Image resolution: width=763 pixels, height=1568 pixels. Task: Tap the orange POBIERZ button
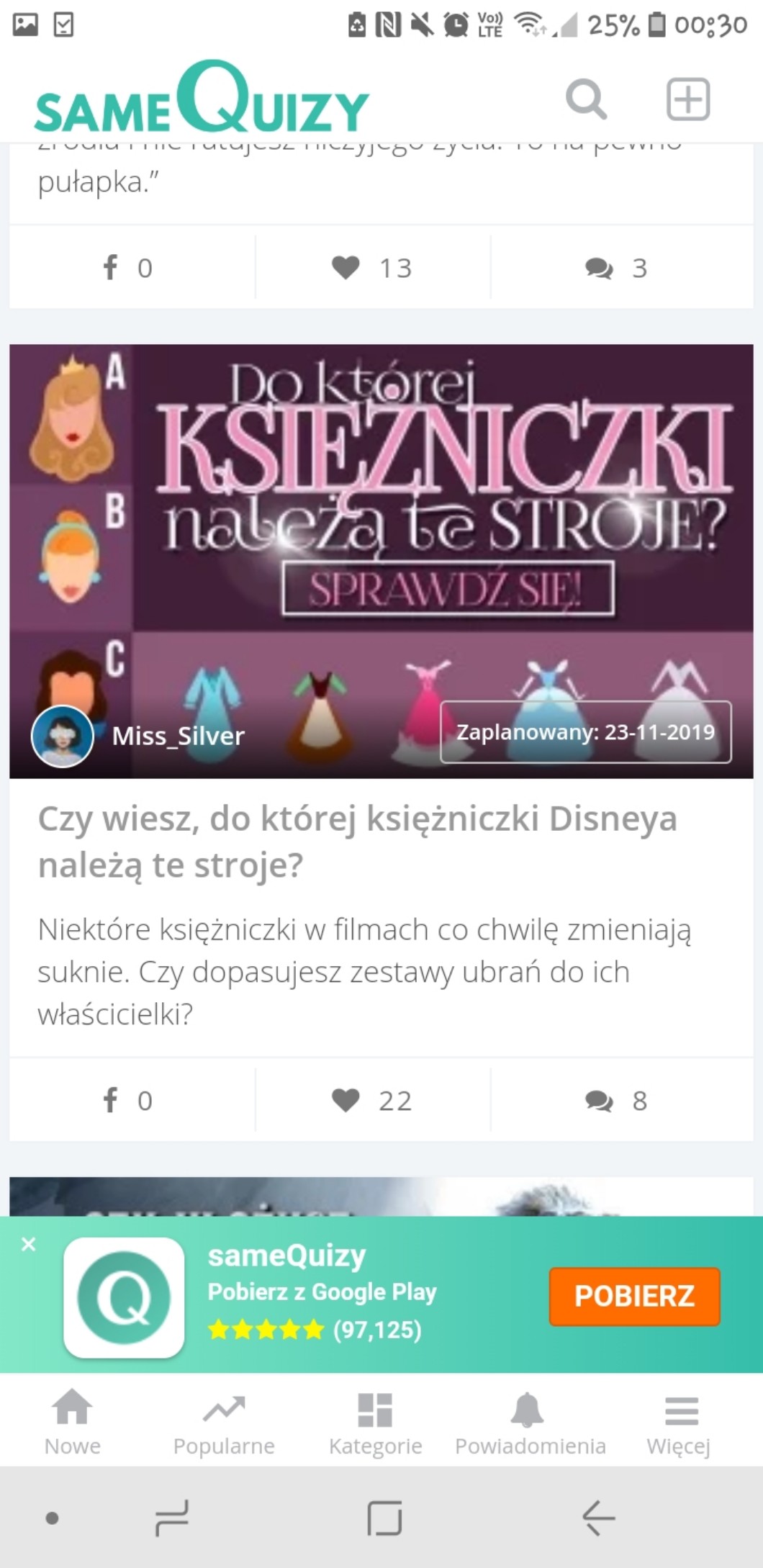(634, 1296)
